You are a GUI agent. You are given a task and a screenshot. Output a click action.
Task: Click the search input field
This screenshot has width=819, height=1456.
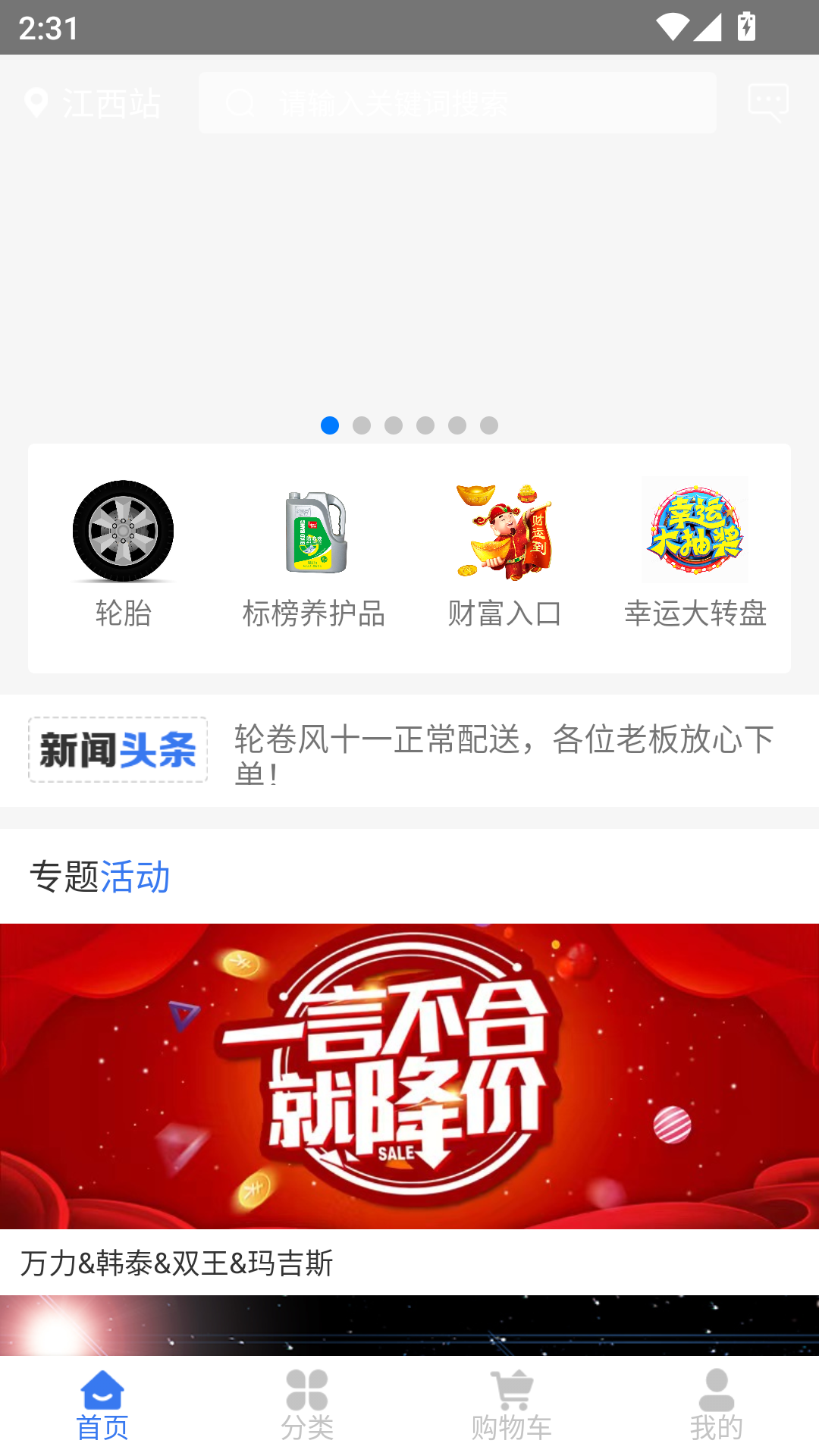click(x=458, y=102)
